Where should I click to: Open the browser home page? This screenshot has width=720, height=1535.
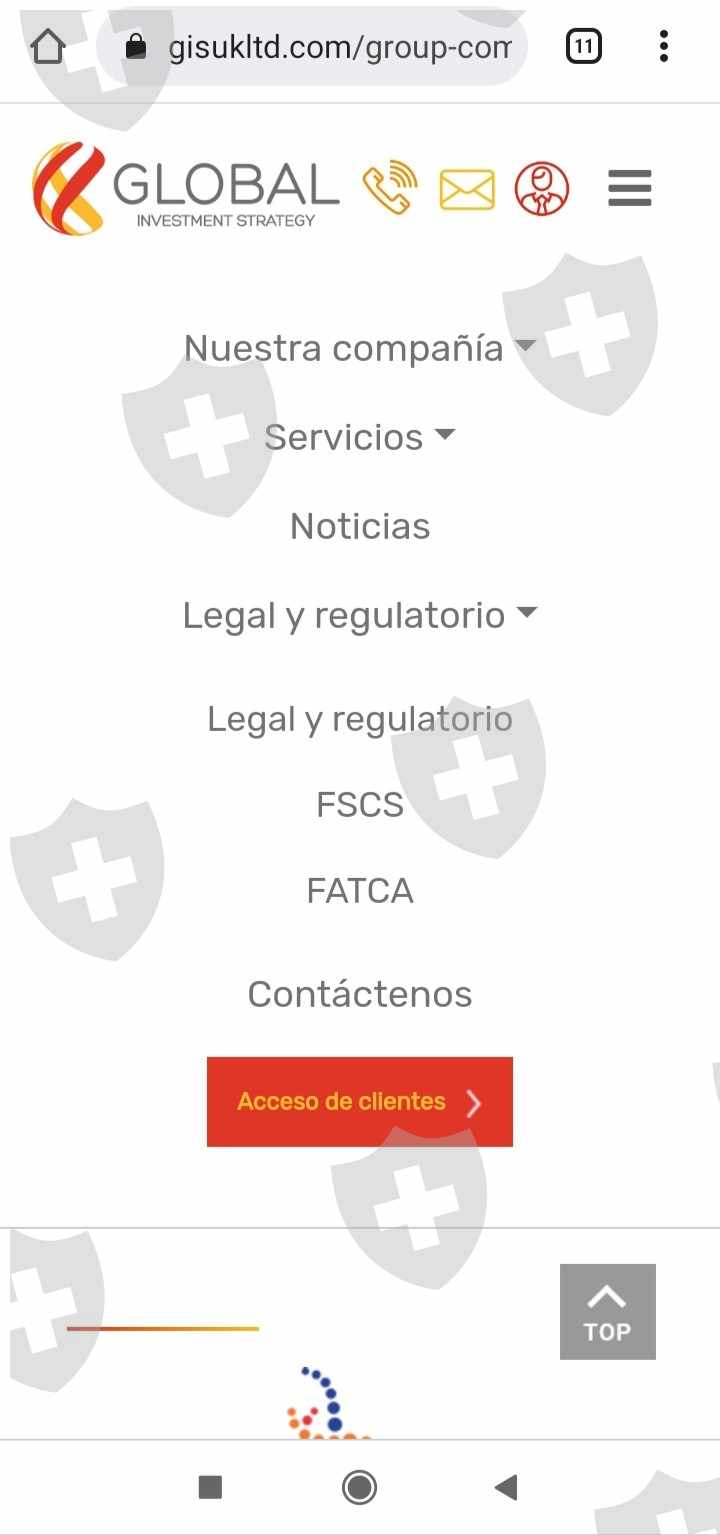coord(48,47)
